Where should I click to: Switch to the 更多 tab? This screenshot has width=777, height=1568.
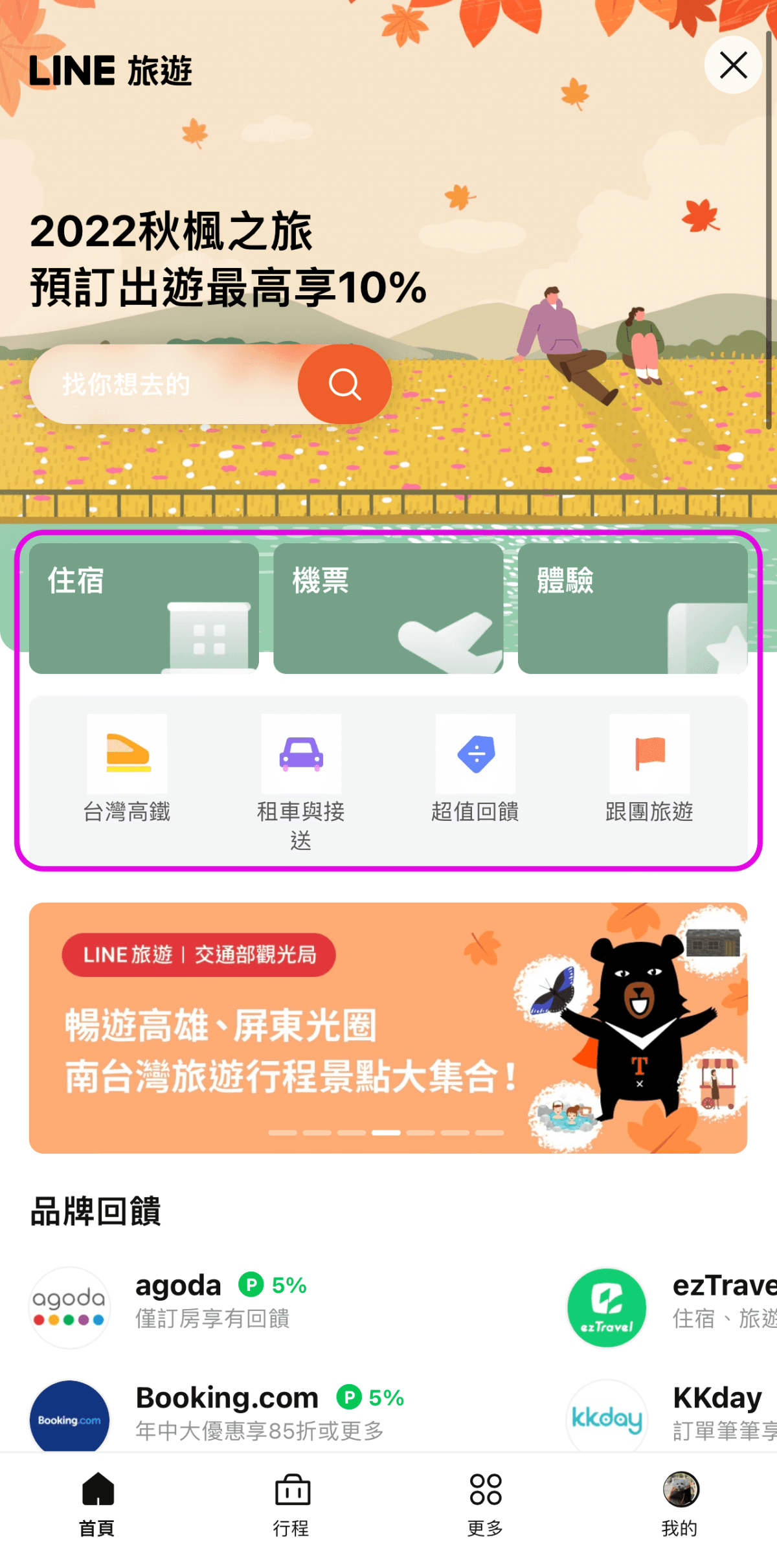pos(486,1503)
